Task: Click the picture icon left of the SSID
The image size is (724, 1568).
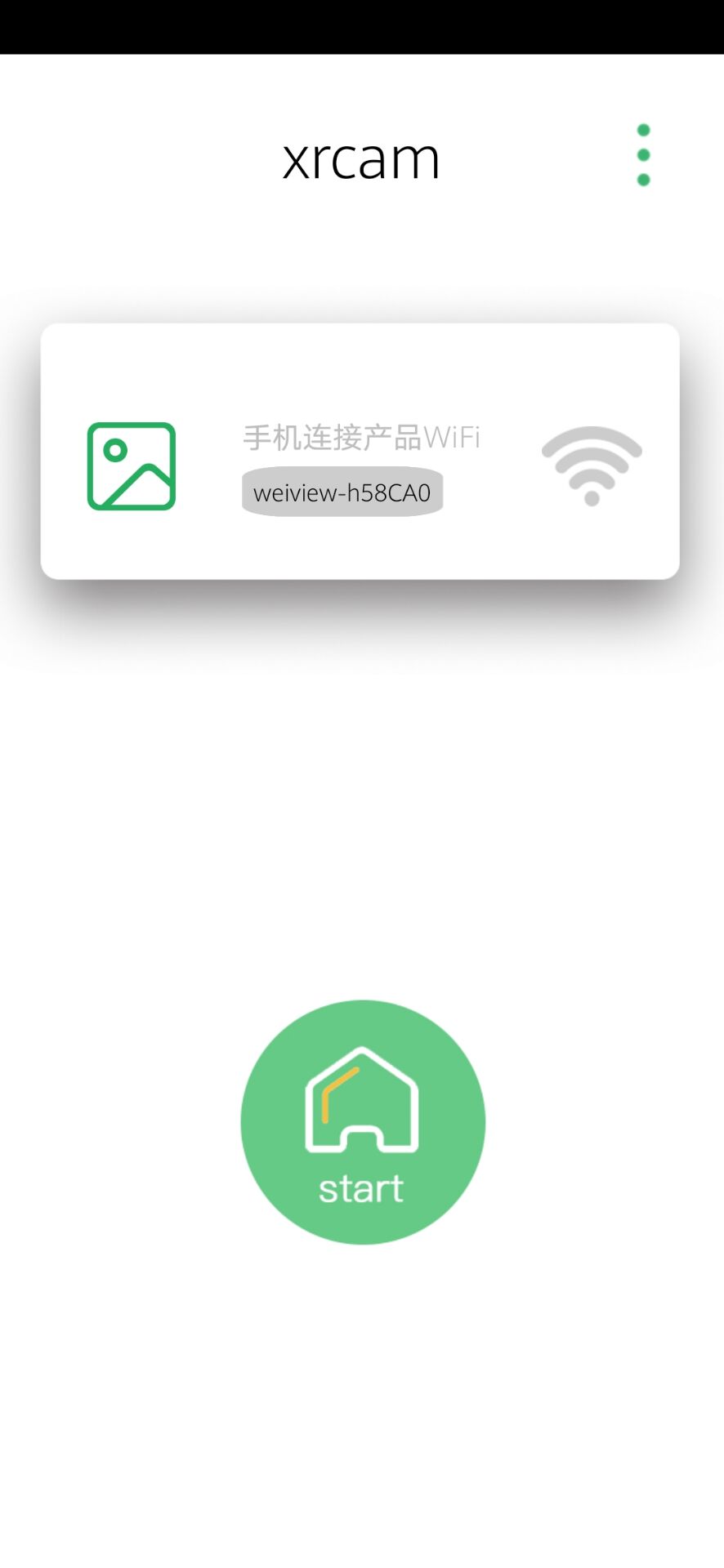Action: coord(130,465)
